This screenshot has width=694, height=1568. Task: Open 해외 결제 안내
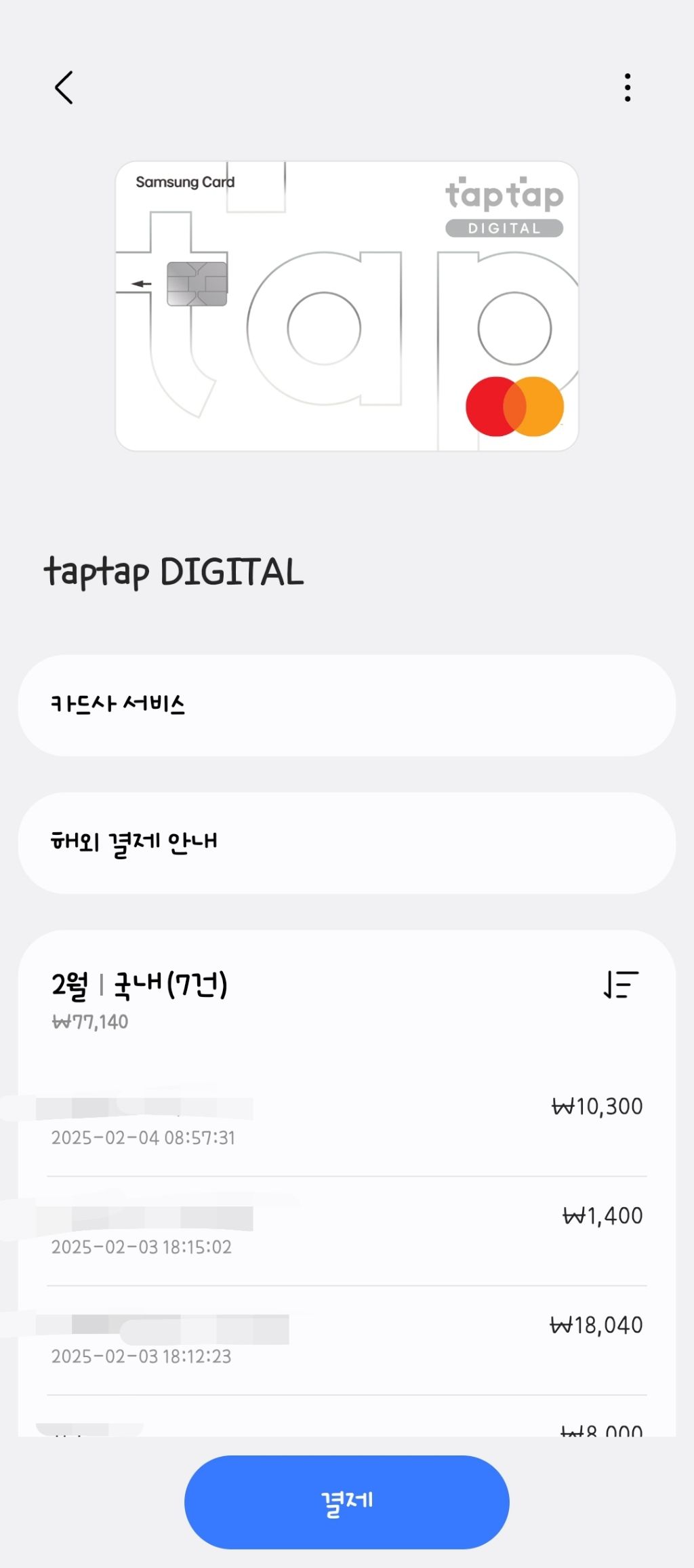click(x=347, y=843)
